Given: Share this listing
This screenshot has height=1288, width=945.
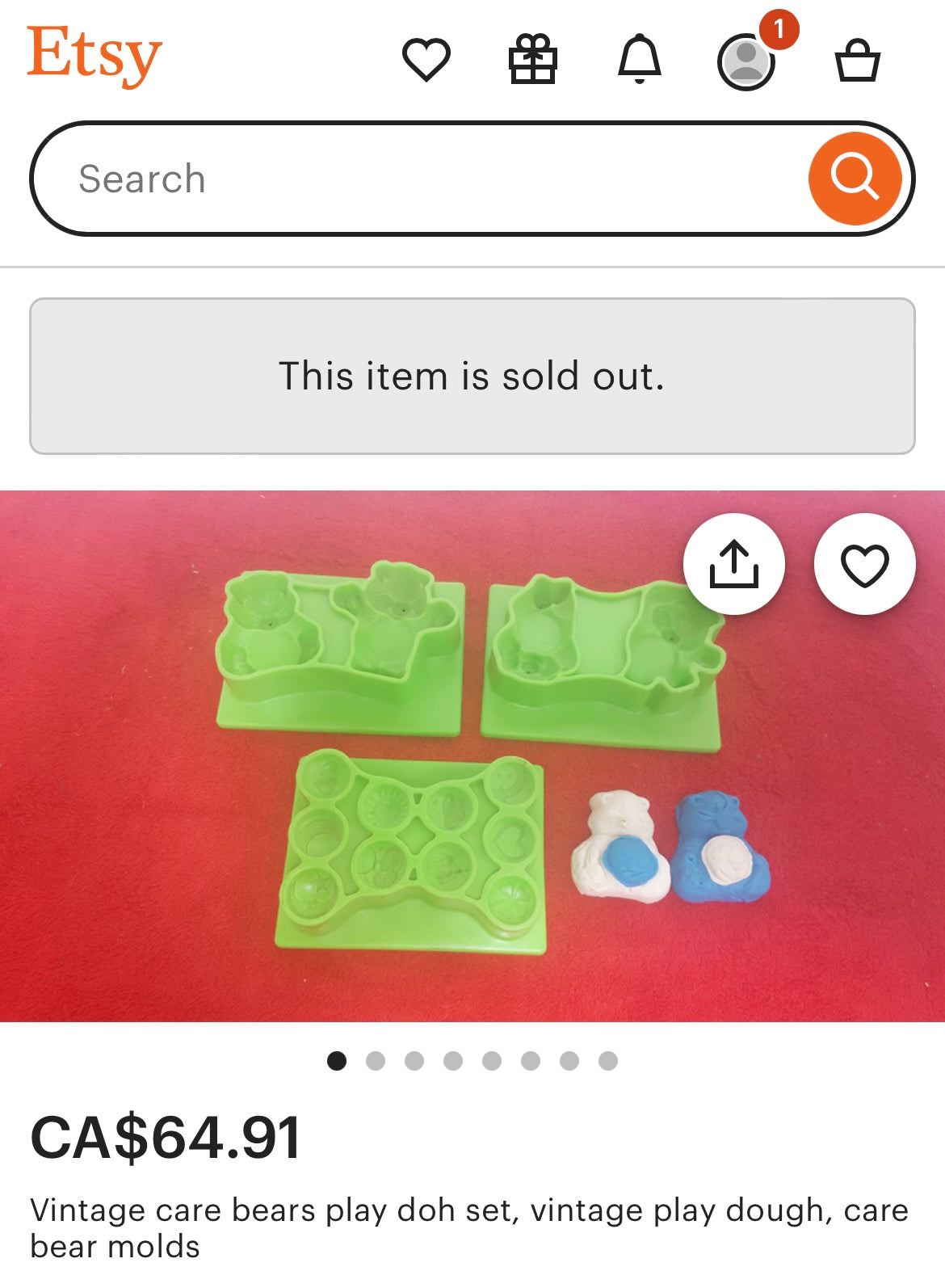Looking at the screenshot, I should [733, 564].
